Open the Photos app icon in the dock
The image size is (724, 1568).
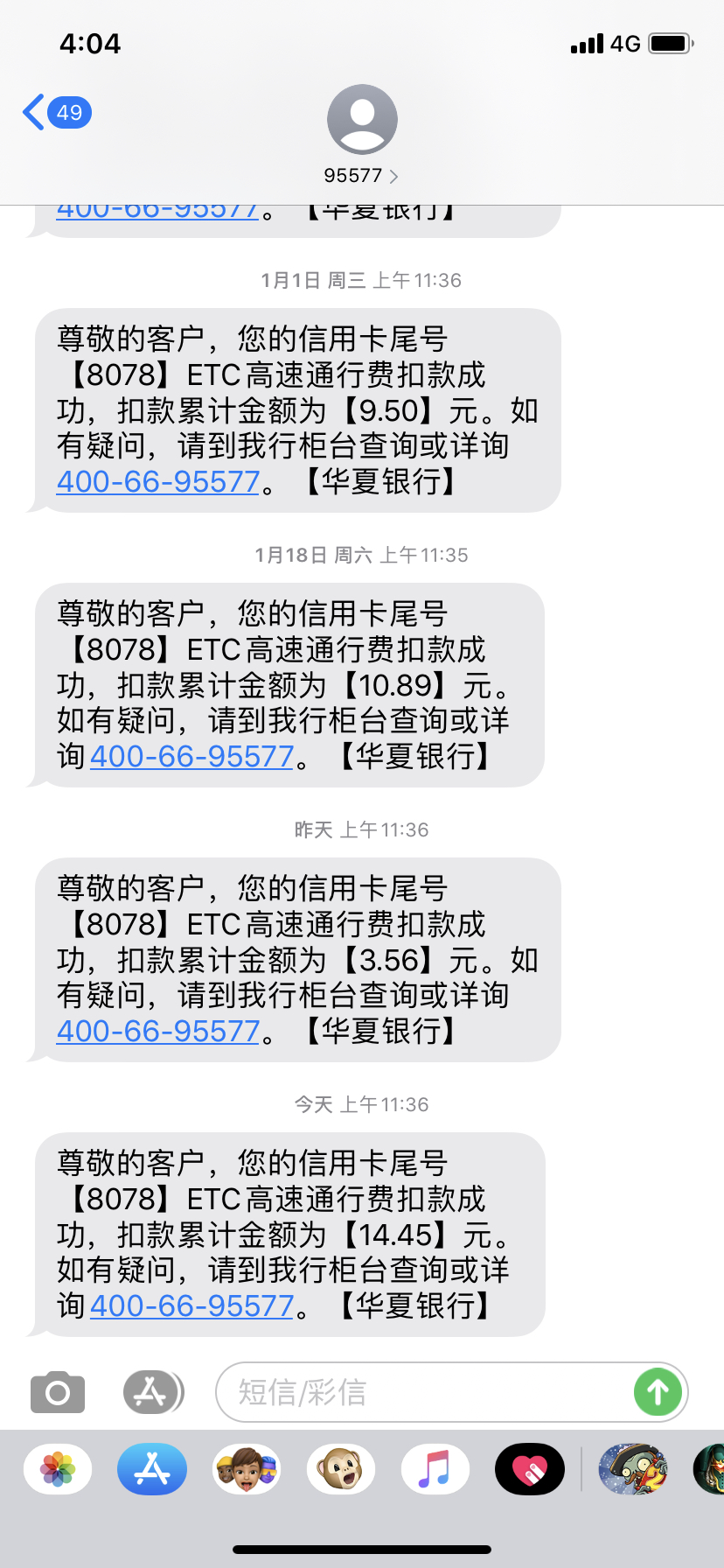point(57,1468)
